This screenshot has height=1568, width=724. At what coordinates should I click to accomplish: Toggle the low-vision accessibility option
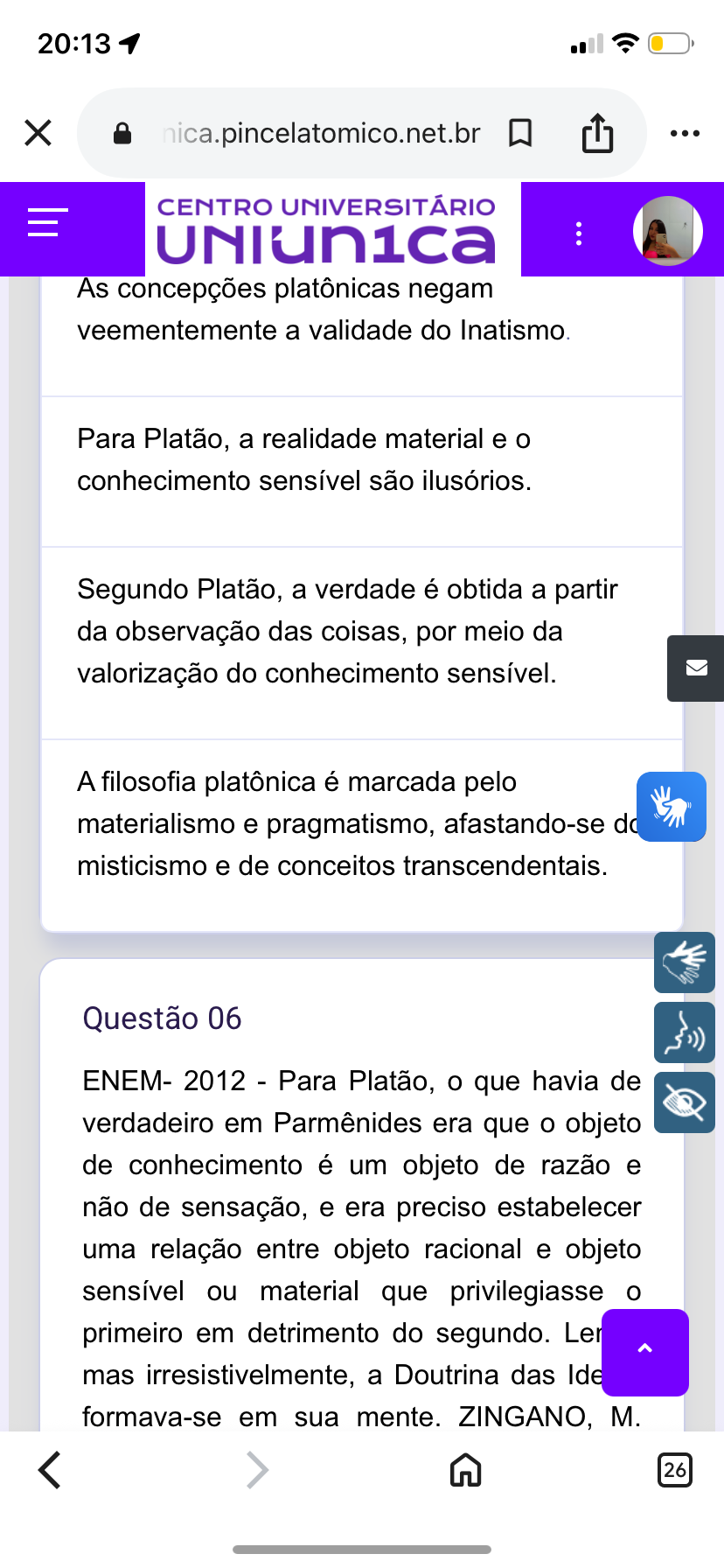coord(684,1102)
